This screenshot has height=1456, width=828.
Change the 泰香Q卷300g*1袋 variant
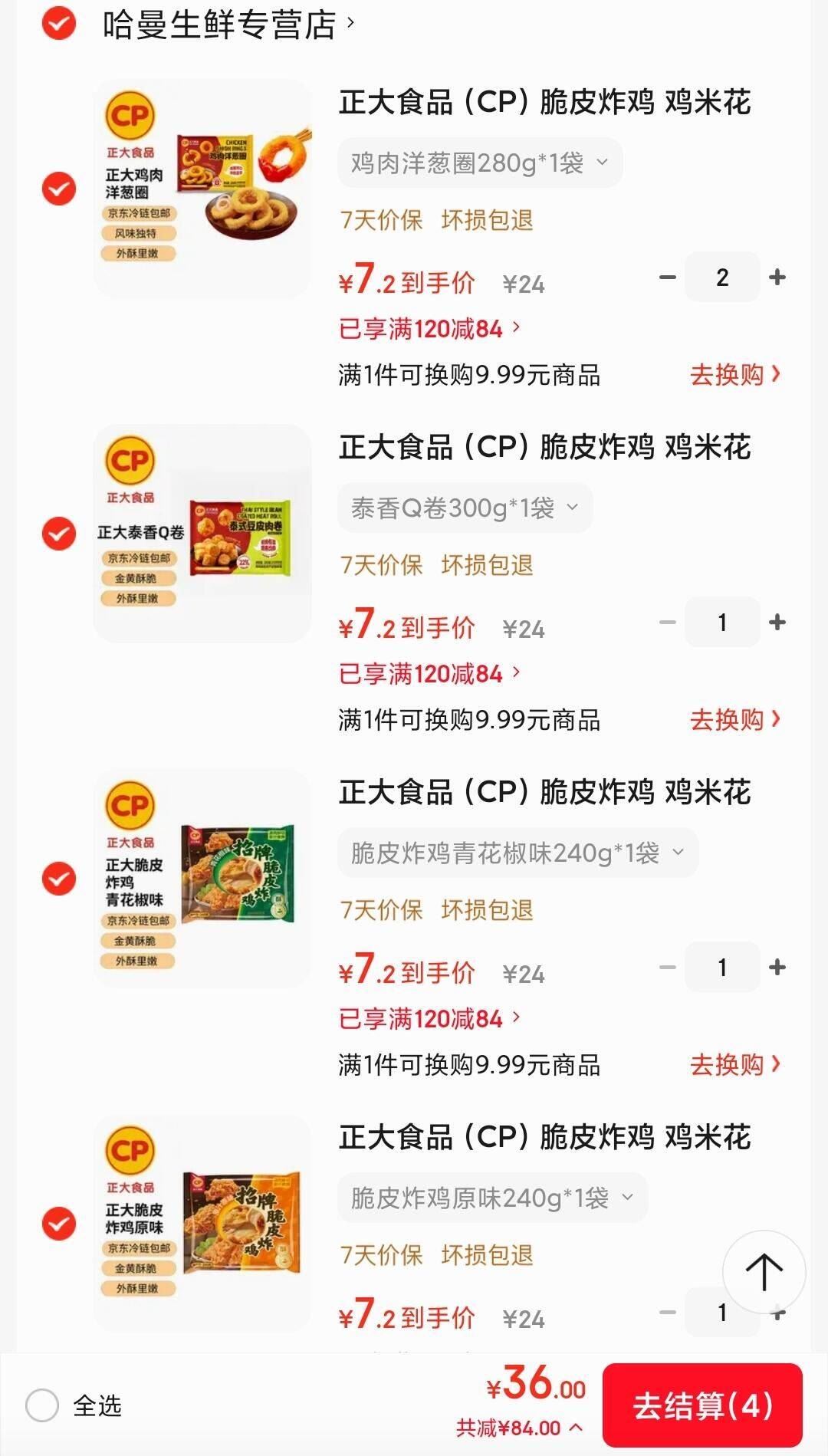tap(465, 508)
